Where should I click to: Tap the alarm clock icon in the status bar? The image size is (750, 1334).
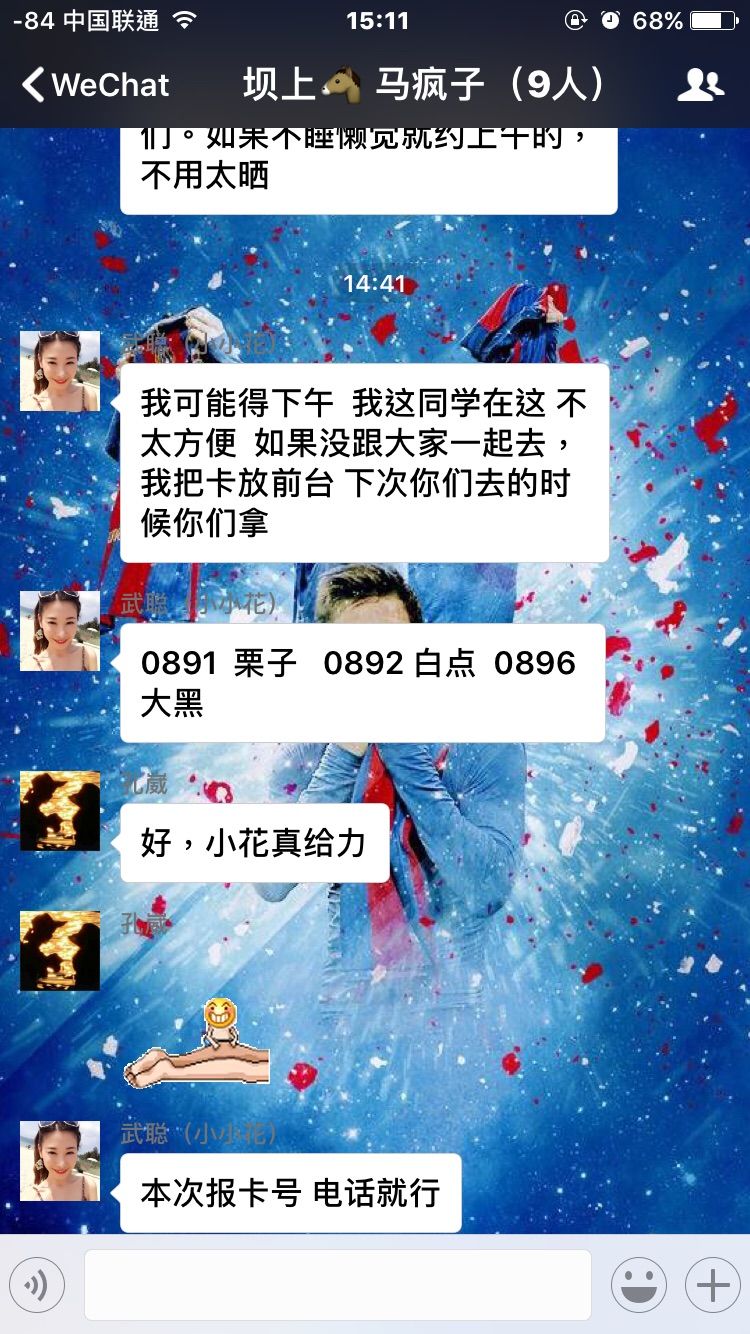(611, 18)
